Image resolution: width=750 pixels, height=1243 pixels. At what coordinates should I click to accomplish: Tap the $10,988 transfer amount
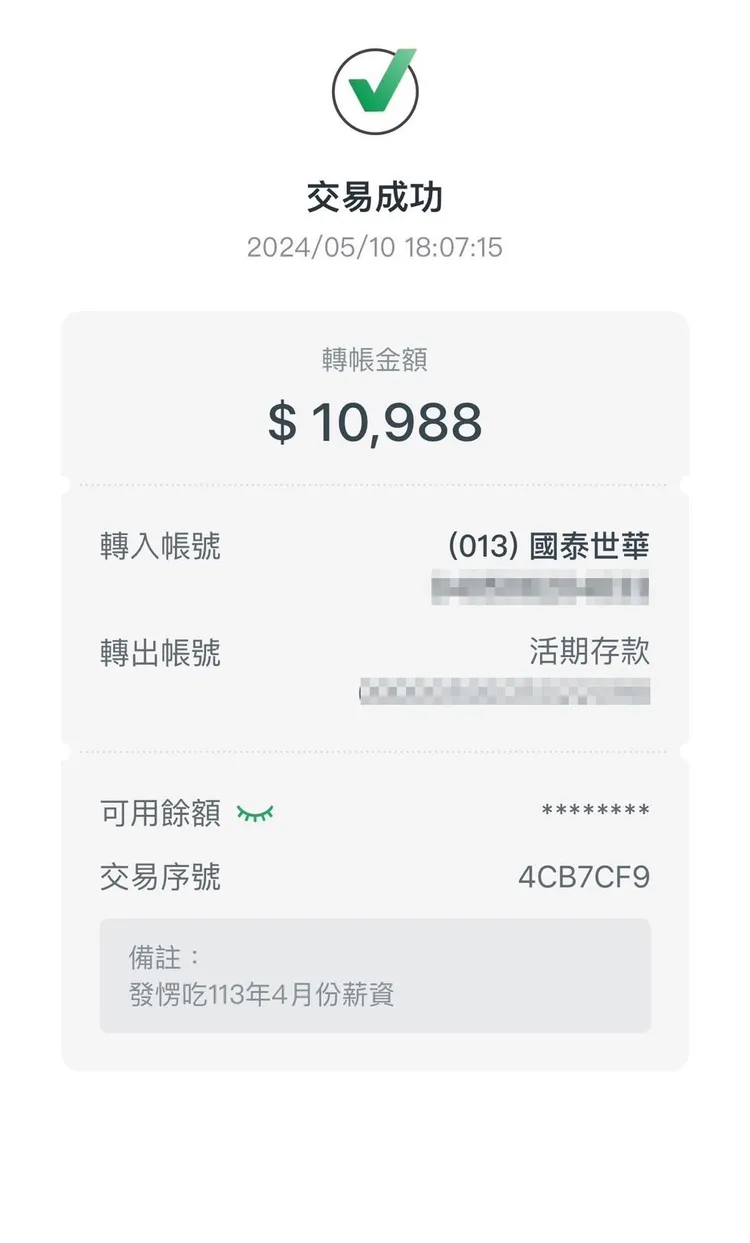(x=375, y=420)
